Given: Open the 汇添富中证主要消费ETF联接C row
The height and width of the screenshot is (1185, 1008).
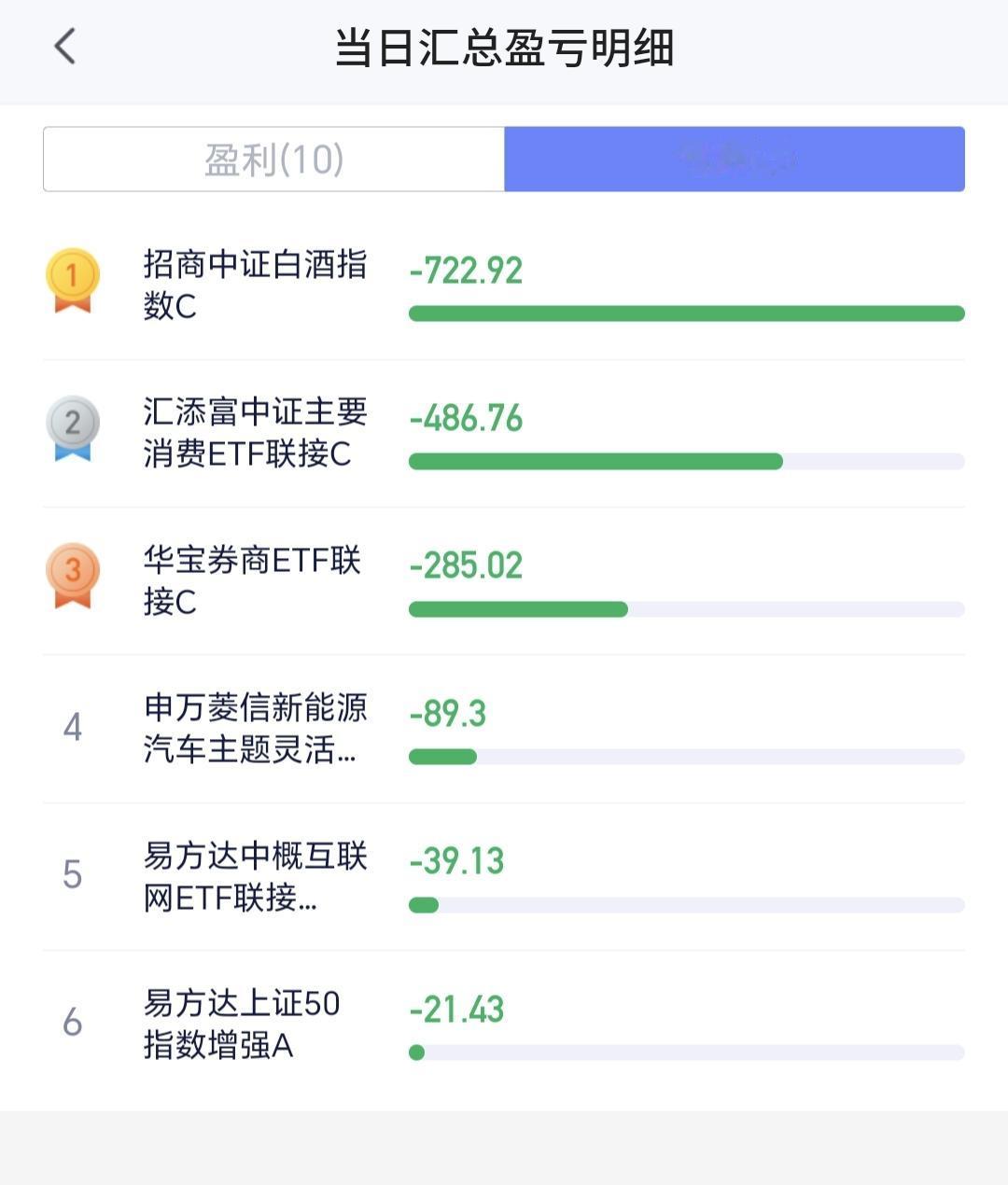Looking at the screenshot, I should pos(504,434).
